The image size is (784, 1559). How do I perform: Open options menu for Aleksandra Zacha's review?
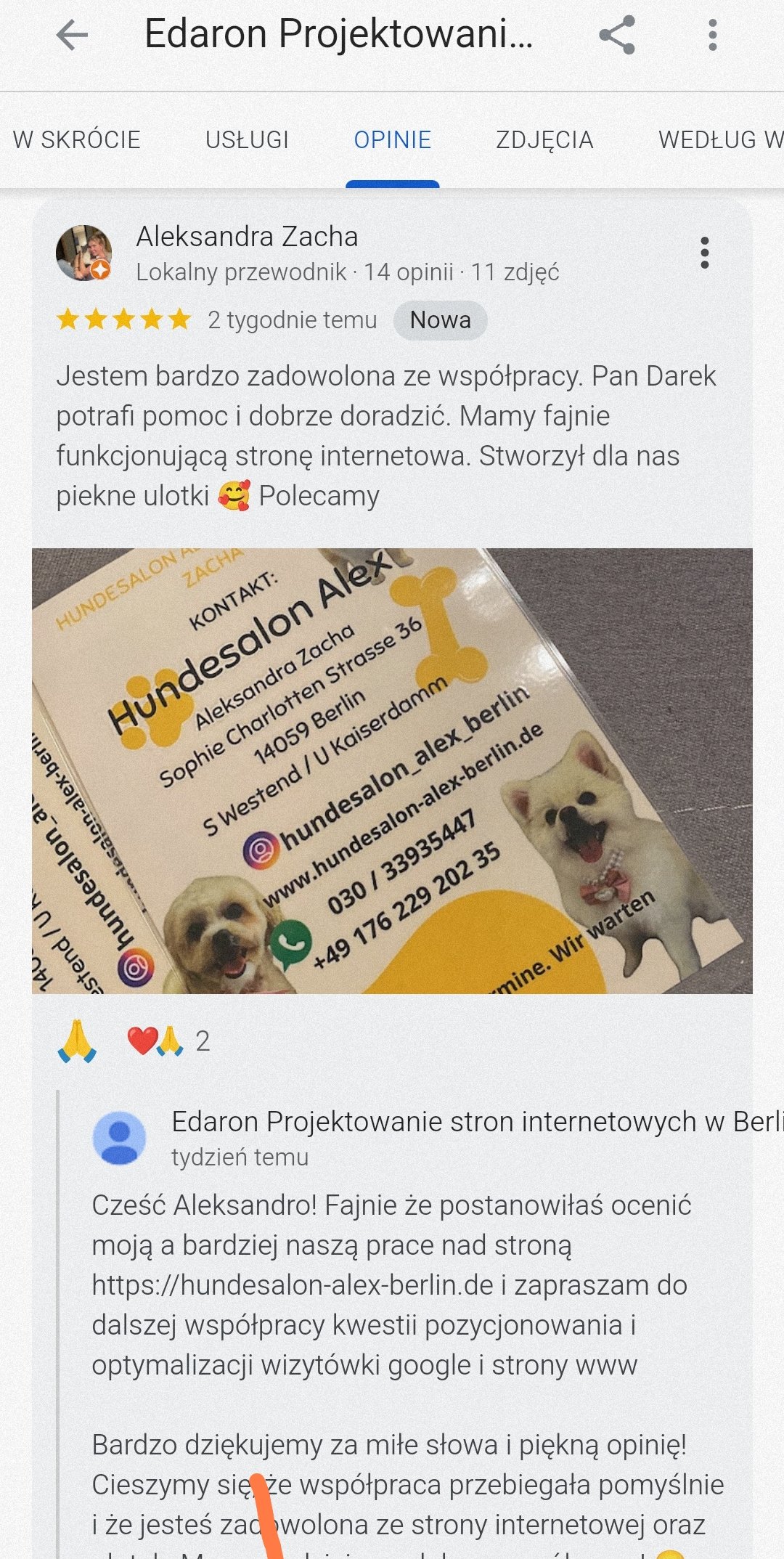click(x=704, y=253)
